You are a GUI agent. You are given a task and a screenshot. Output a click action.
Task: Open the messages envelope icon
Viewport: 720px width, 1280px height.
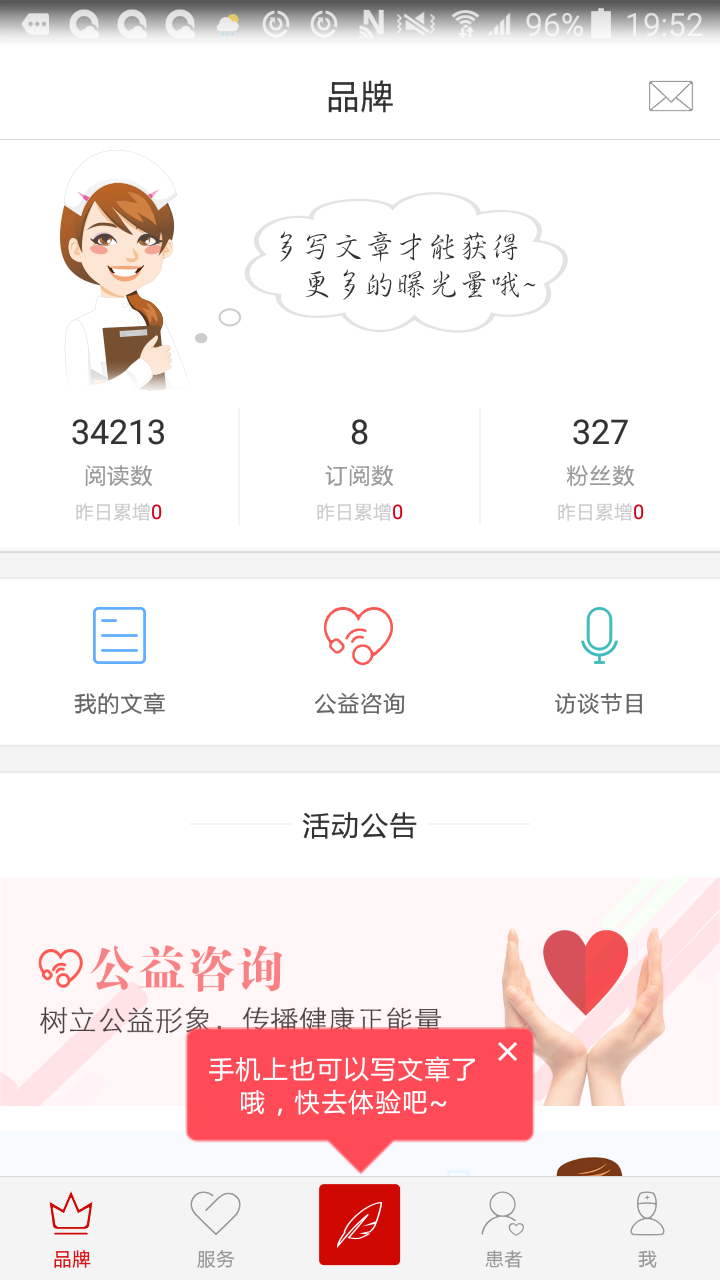click(670, 96)
